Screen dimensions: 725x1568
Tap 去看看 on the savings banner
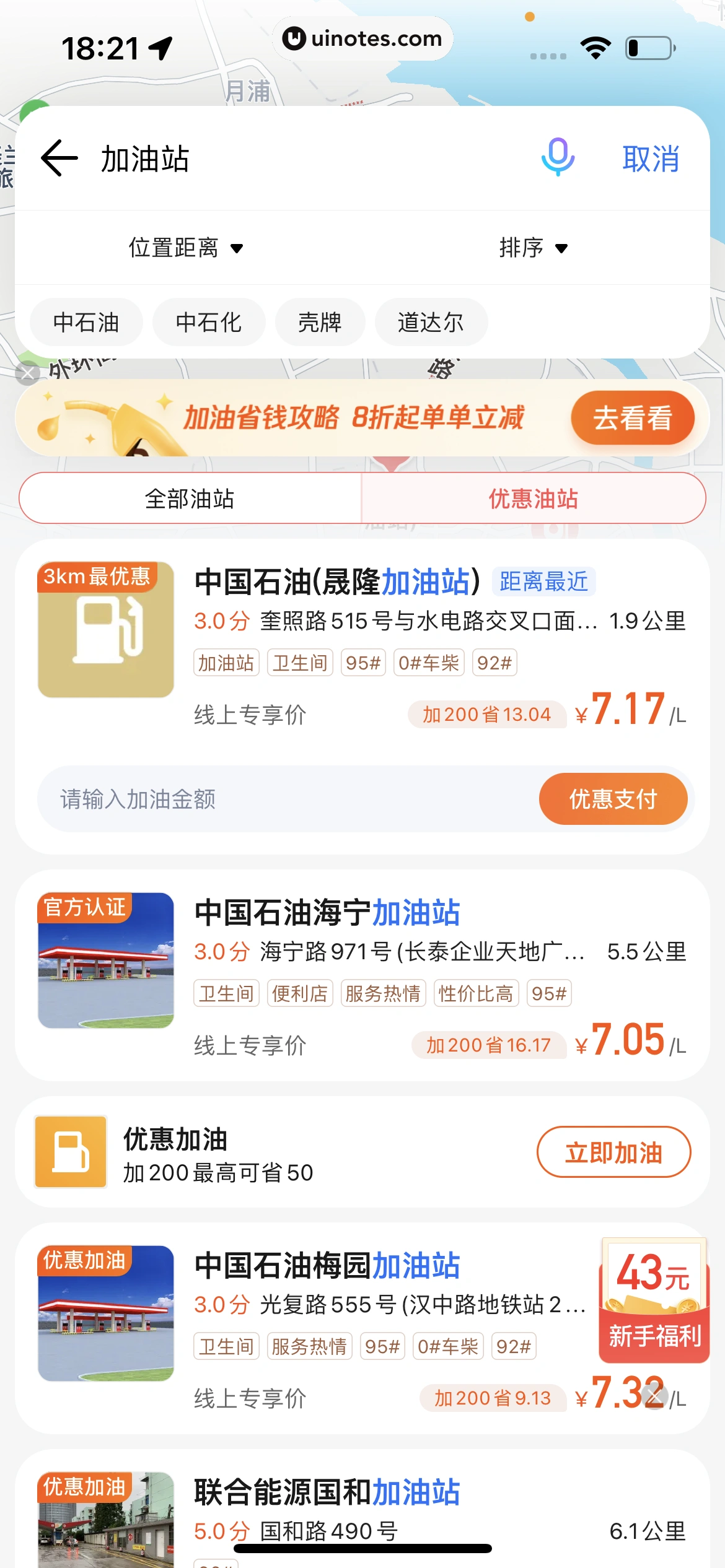[632, 418]
